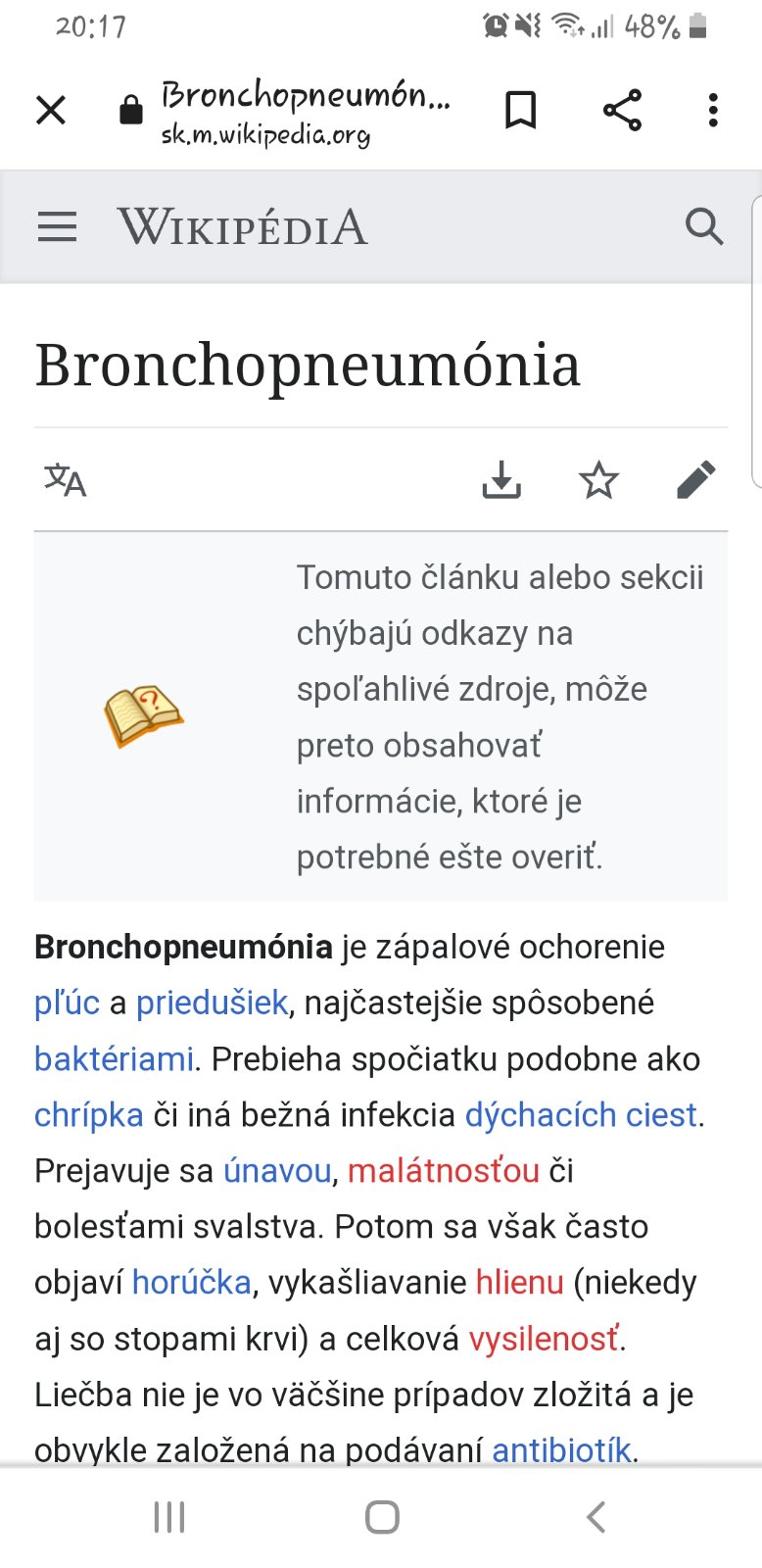Download this article
762x1568 pixels.
pyautogui.click(x=501, y=480)
